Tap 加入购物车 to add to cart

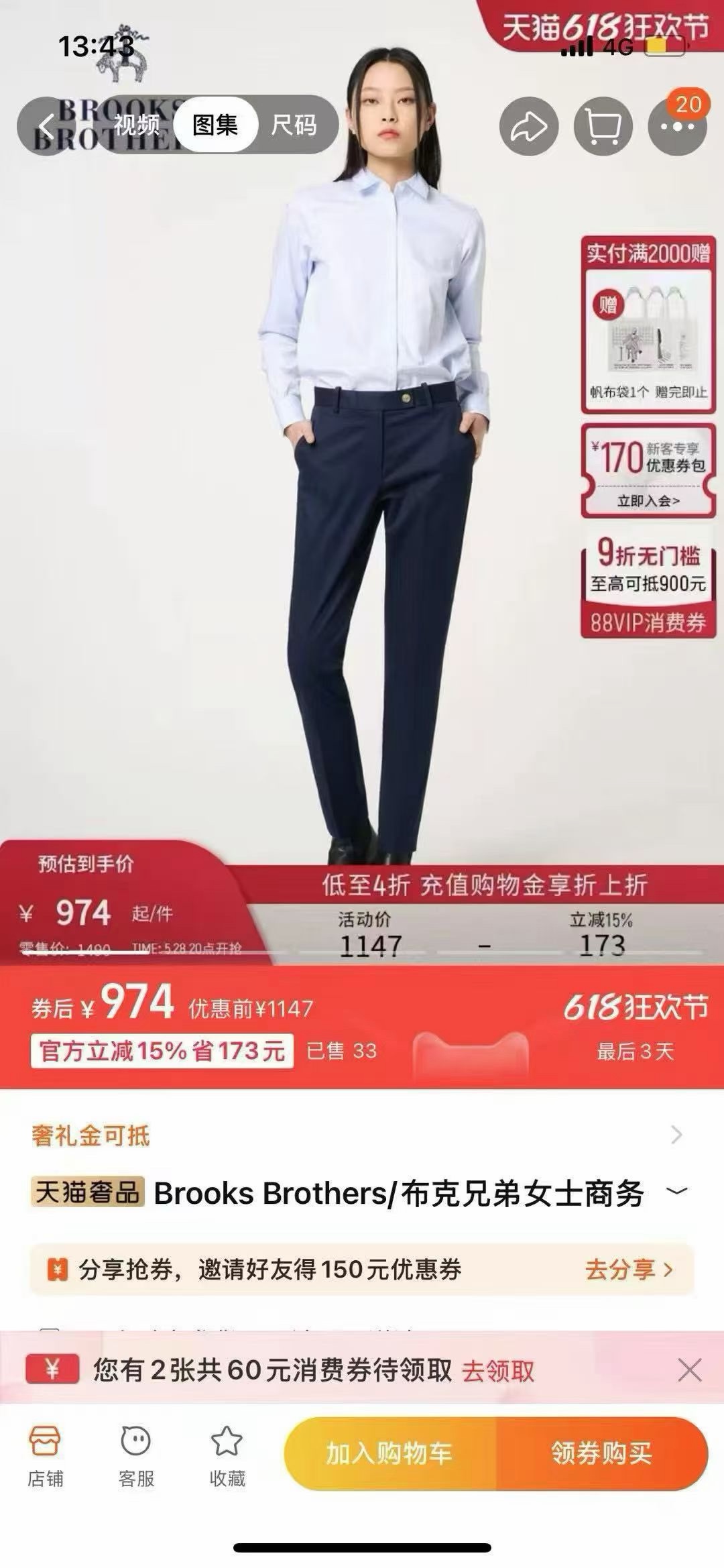pos(389,1453)
